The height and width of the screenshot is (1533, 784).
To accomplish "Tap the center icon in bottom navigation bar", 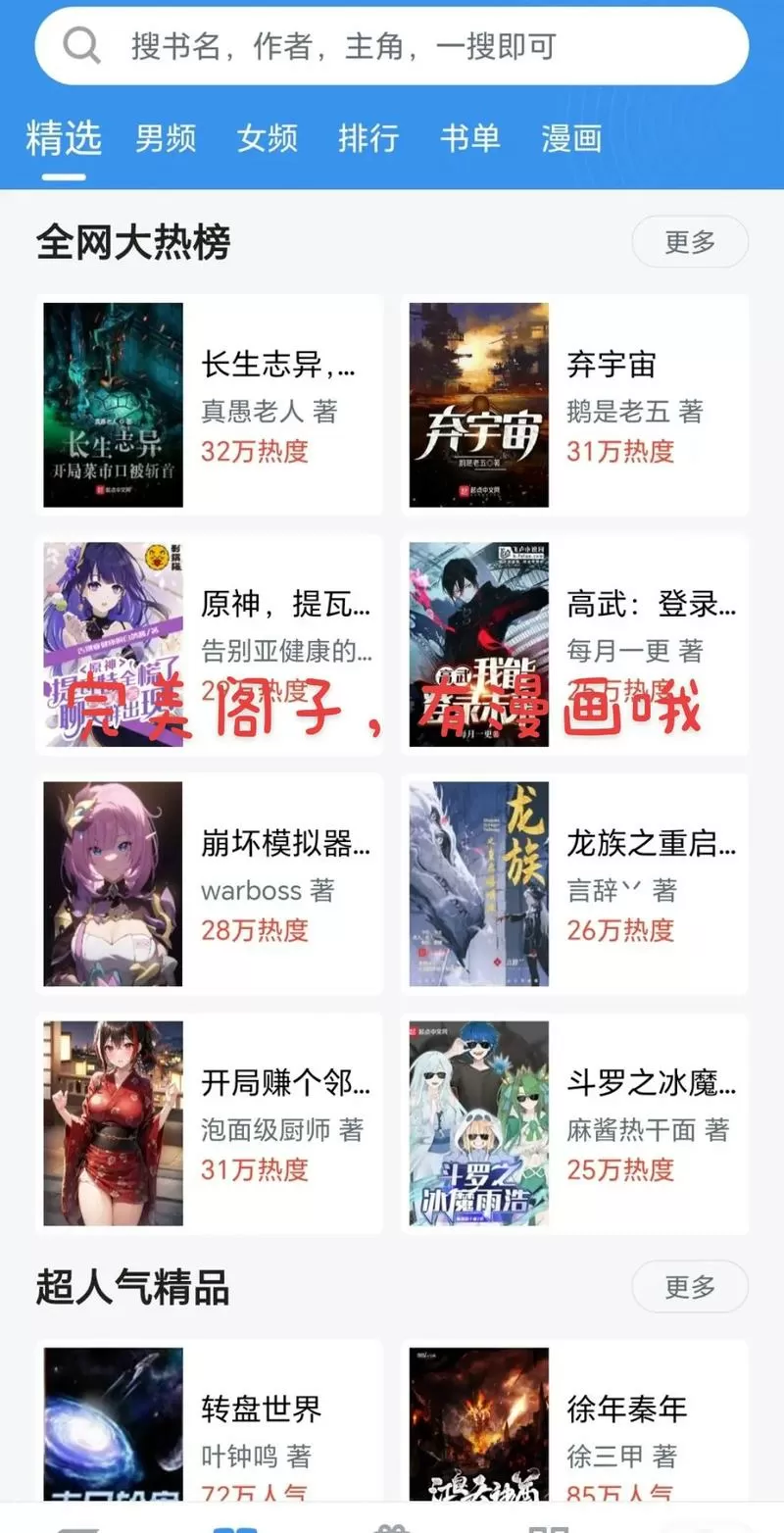I will coord(392,1521).
